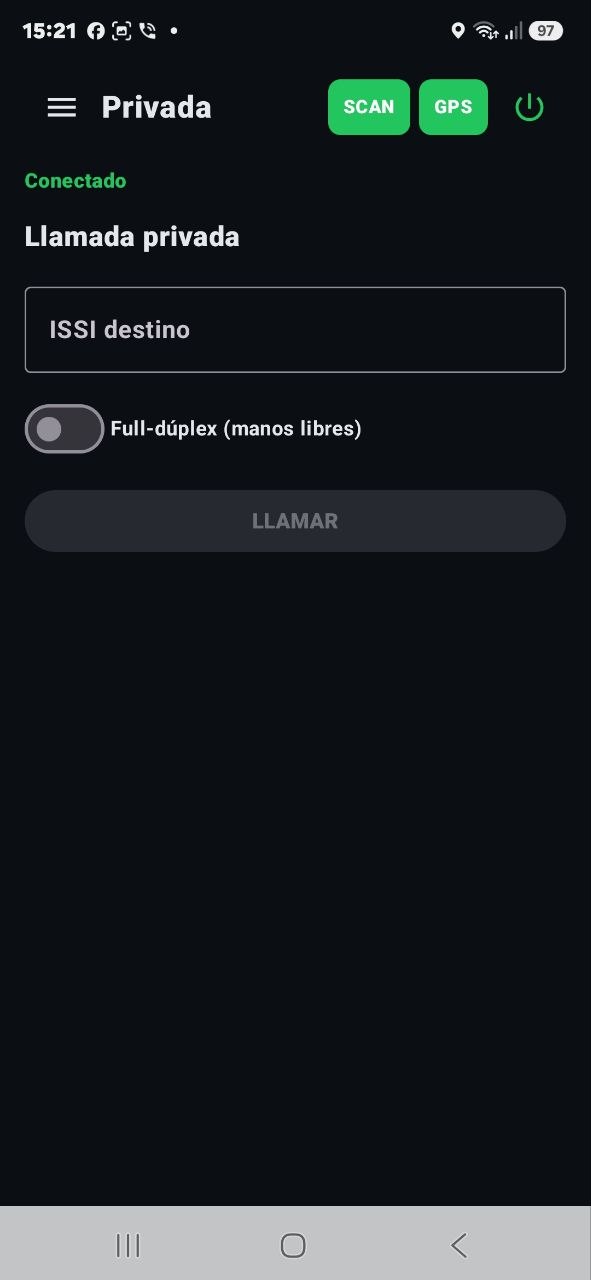Enable Full-dúplex (manos libres) switch

click(65, 429)
